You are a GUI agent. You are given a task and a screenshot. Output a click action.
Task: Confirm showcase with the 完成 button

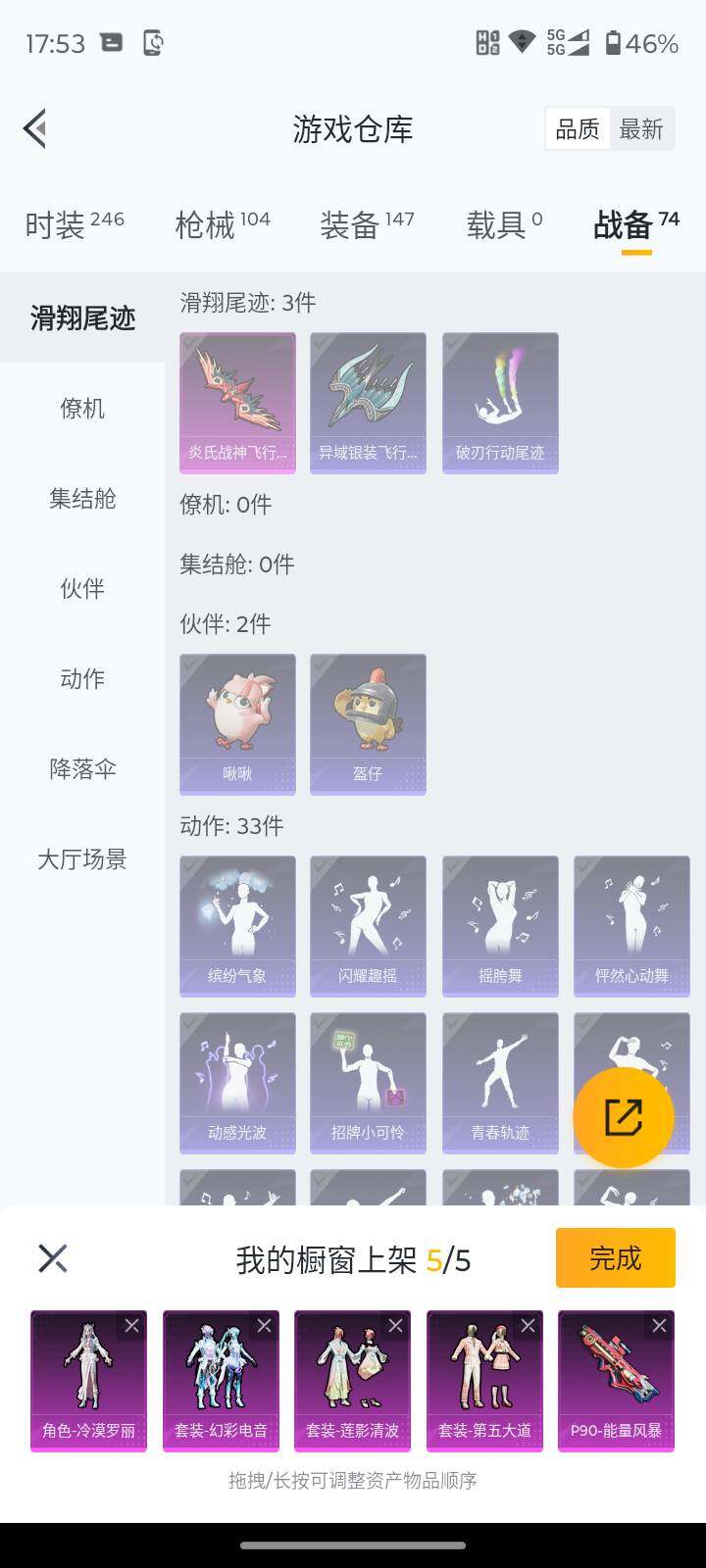click(x=615, y=1257)
